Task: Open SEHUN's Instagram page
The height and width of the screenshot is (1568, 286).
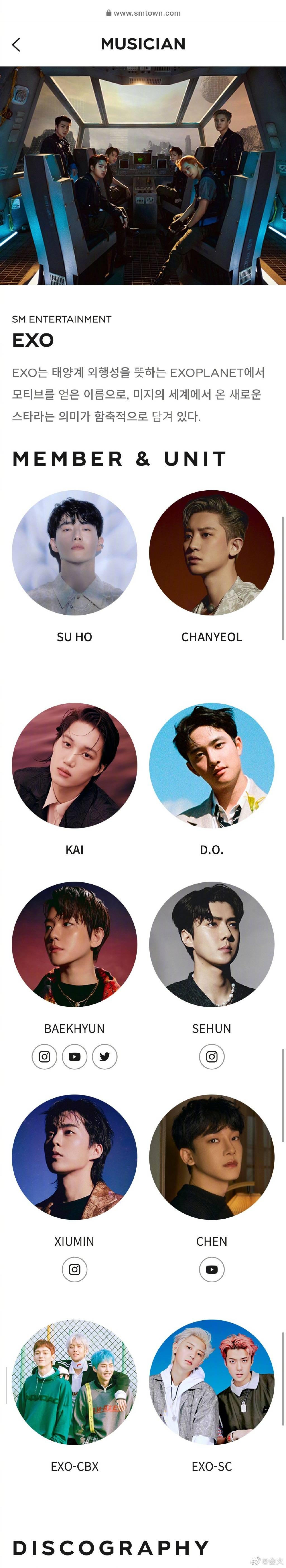Action: pos(212,1057)
